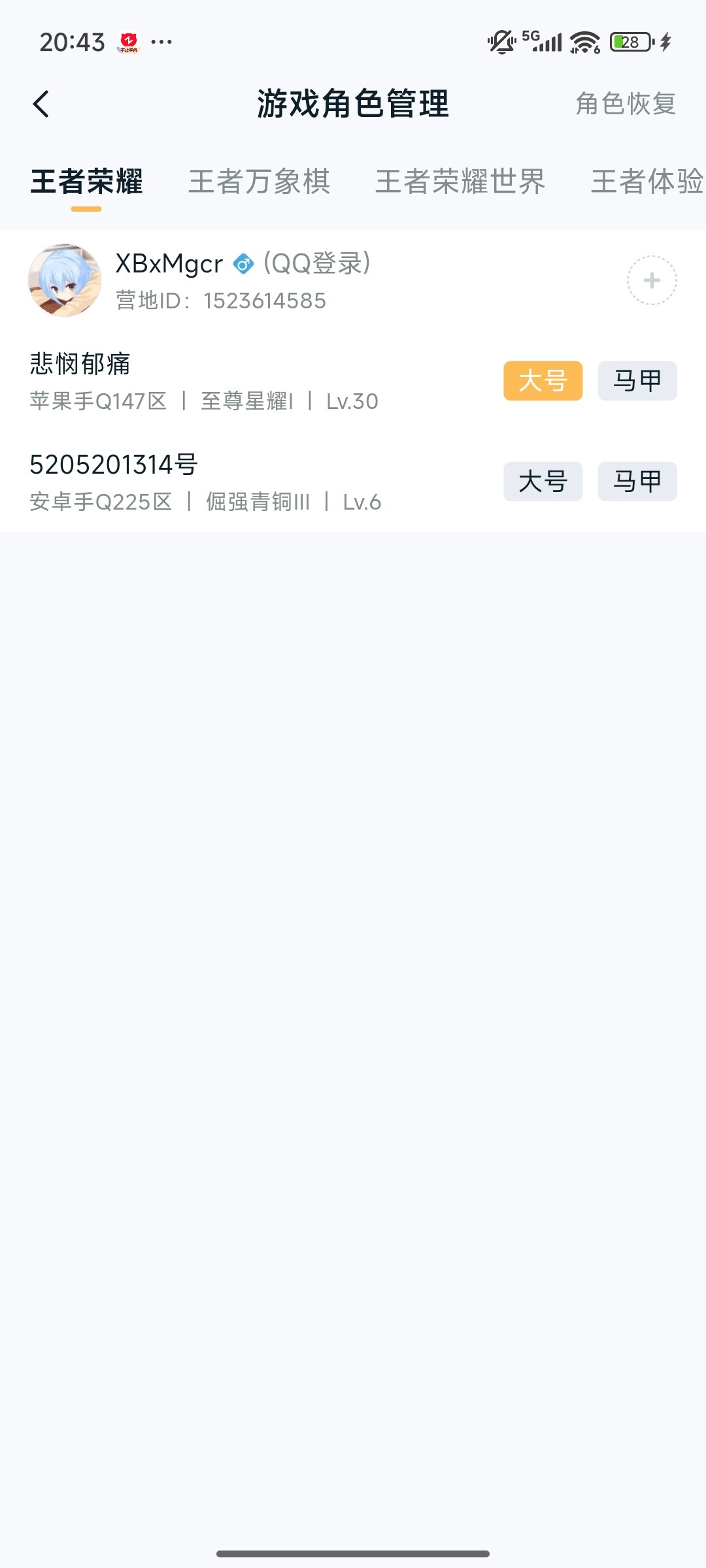This screenshot has width=706, height=1568.
Task: Open 角色恢复 in the top right
Action: [626, 105]
